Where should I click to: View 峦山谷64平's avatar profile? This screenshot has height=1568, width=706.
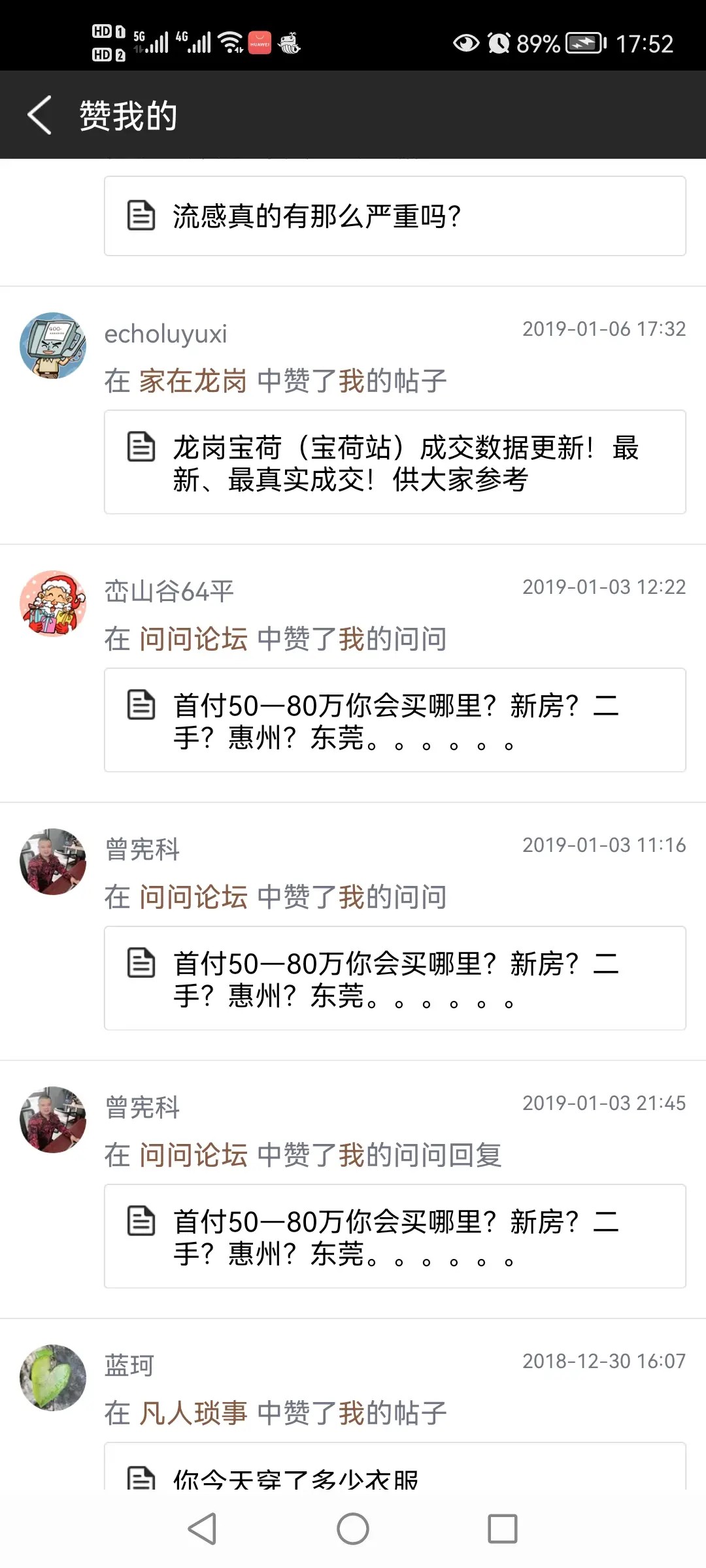[x=53, y=604]
